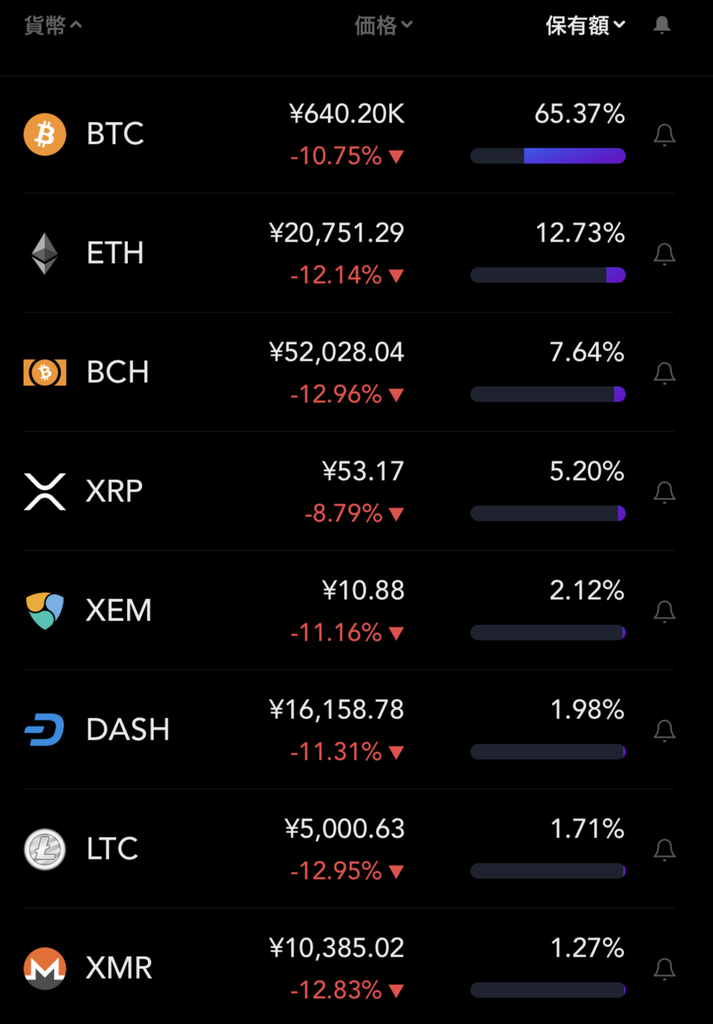Enable the alert bell for ETH
The height and width of the screenshot is (1024, 713).
click(x=664, y=254)
